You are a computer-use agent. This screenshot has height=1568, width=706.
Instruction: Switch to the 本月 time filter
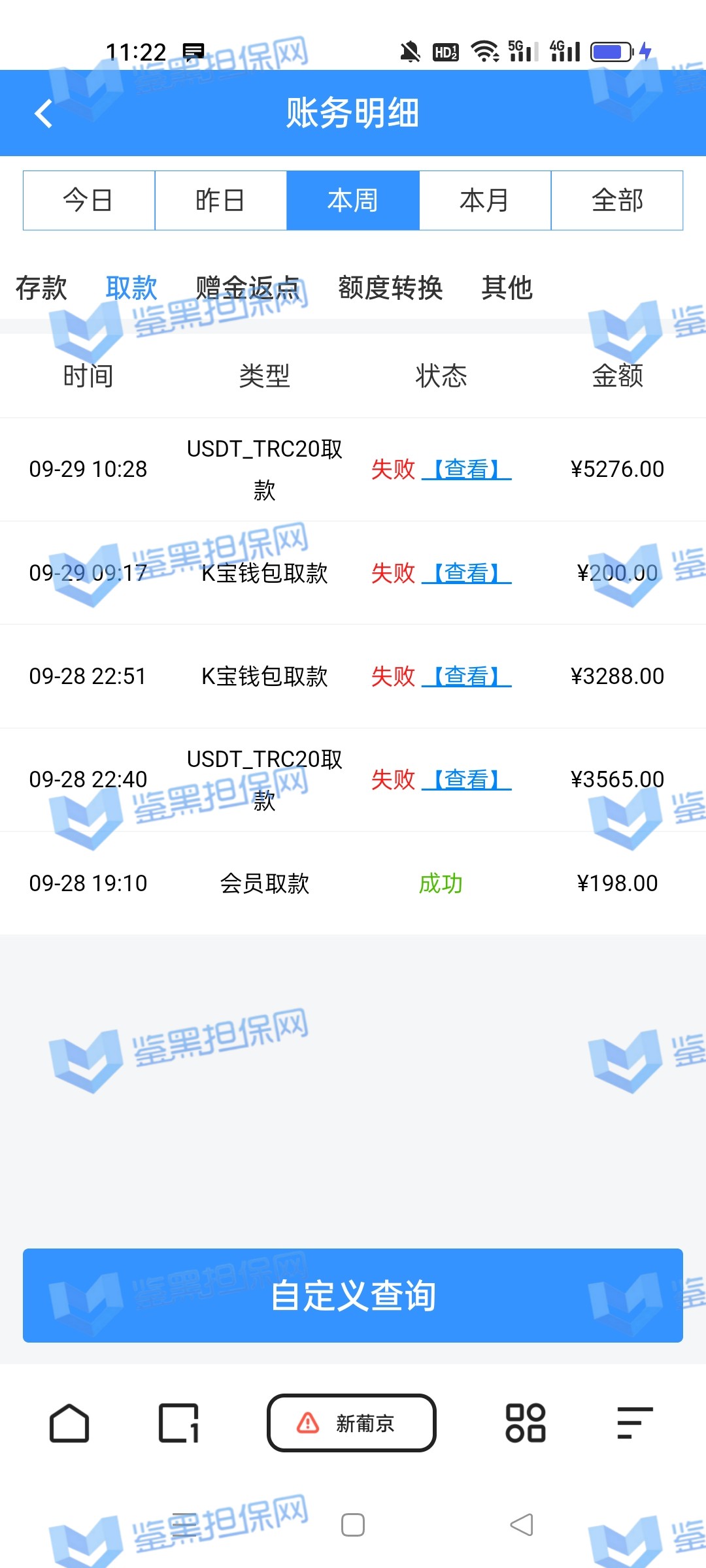tap(485, 201)
